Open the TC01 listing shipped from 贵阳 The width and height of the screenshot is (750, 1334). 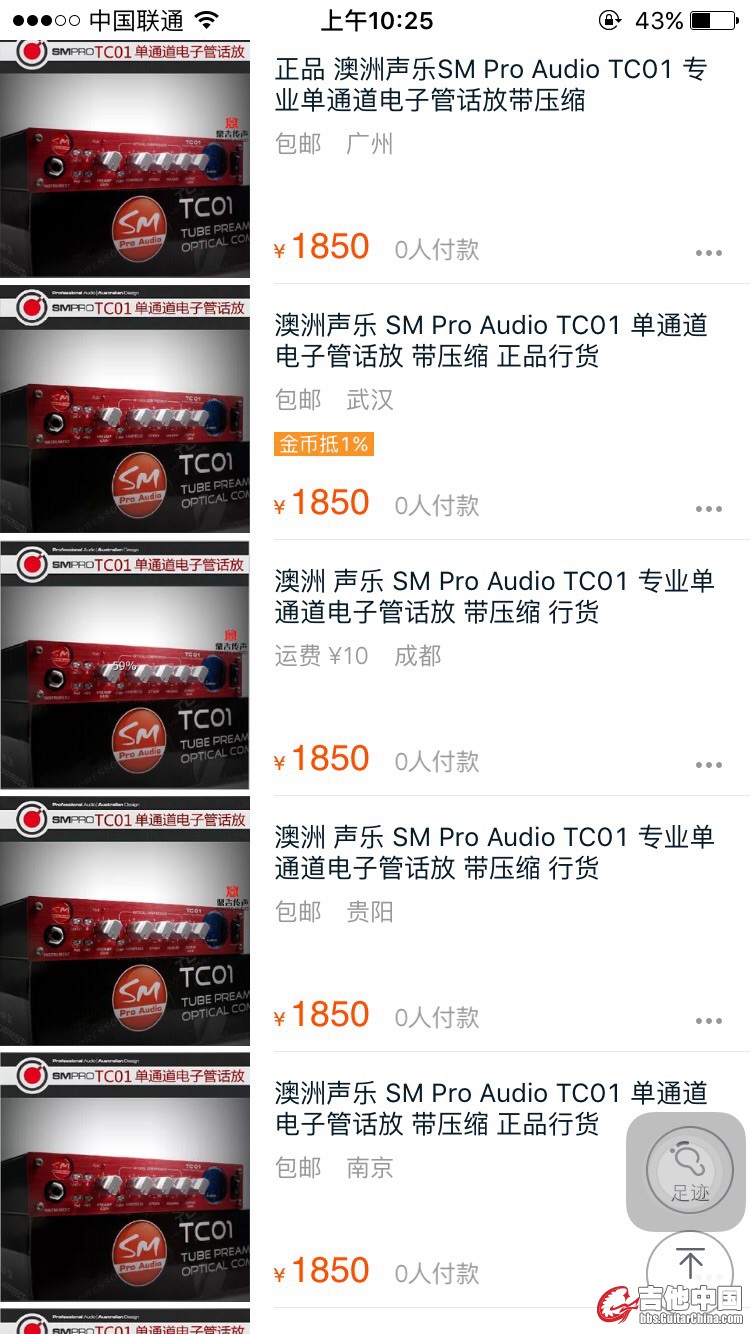coord(494,853)
